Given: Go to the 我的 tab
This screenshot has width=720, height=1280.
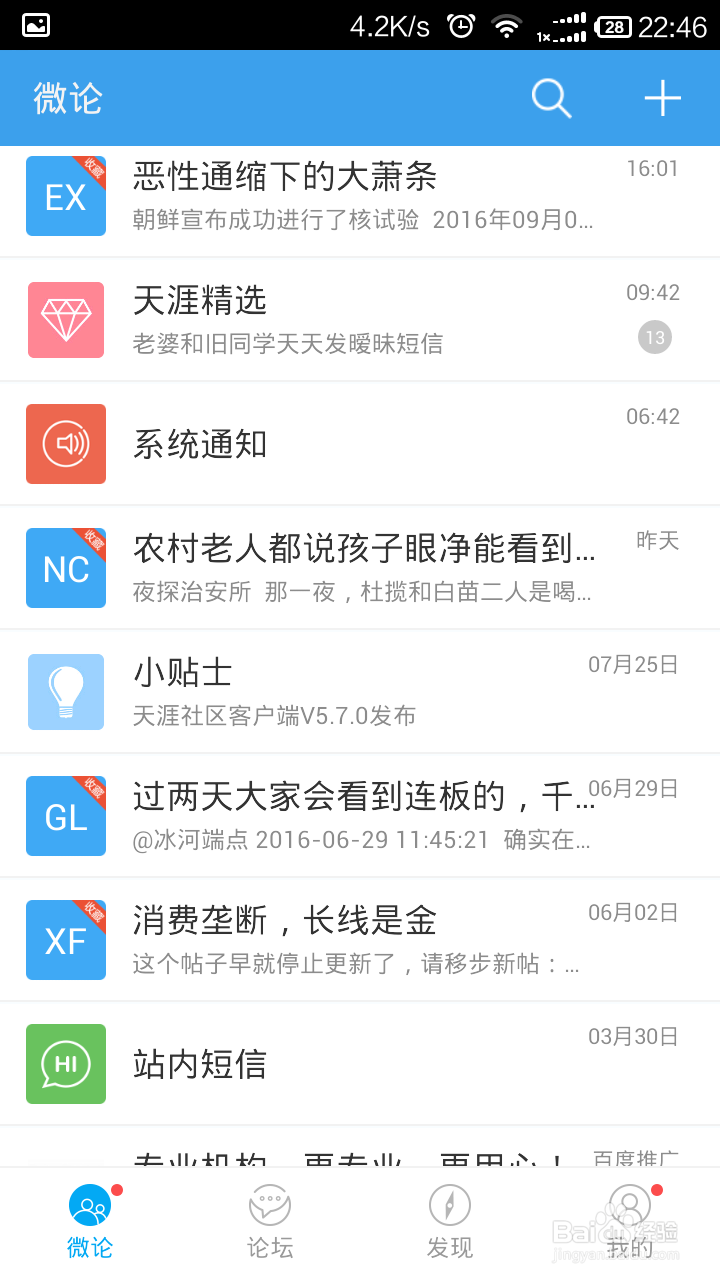Looking at the screenshot, I should point(630,1223).
